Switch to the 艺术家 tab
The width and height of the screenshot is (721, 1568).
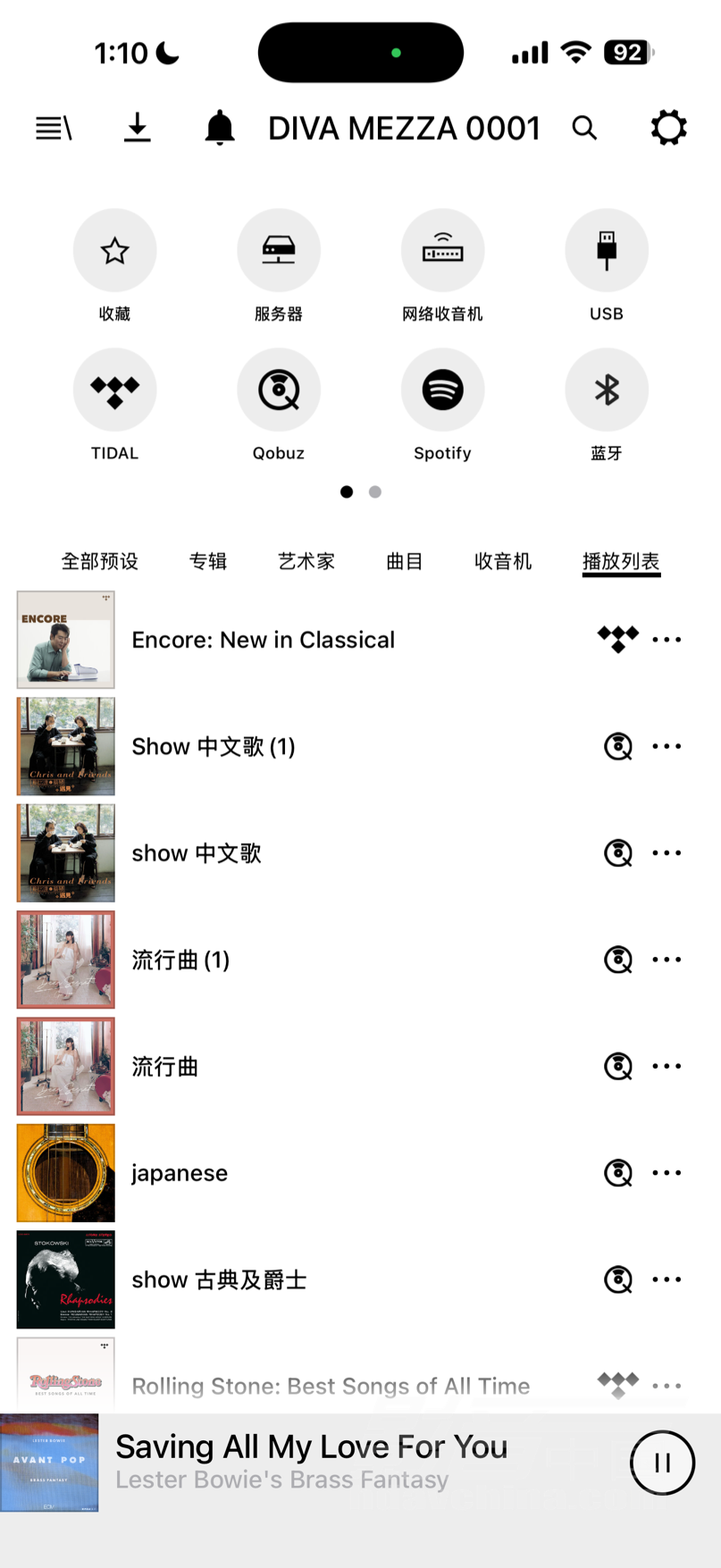[306, 561]
